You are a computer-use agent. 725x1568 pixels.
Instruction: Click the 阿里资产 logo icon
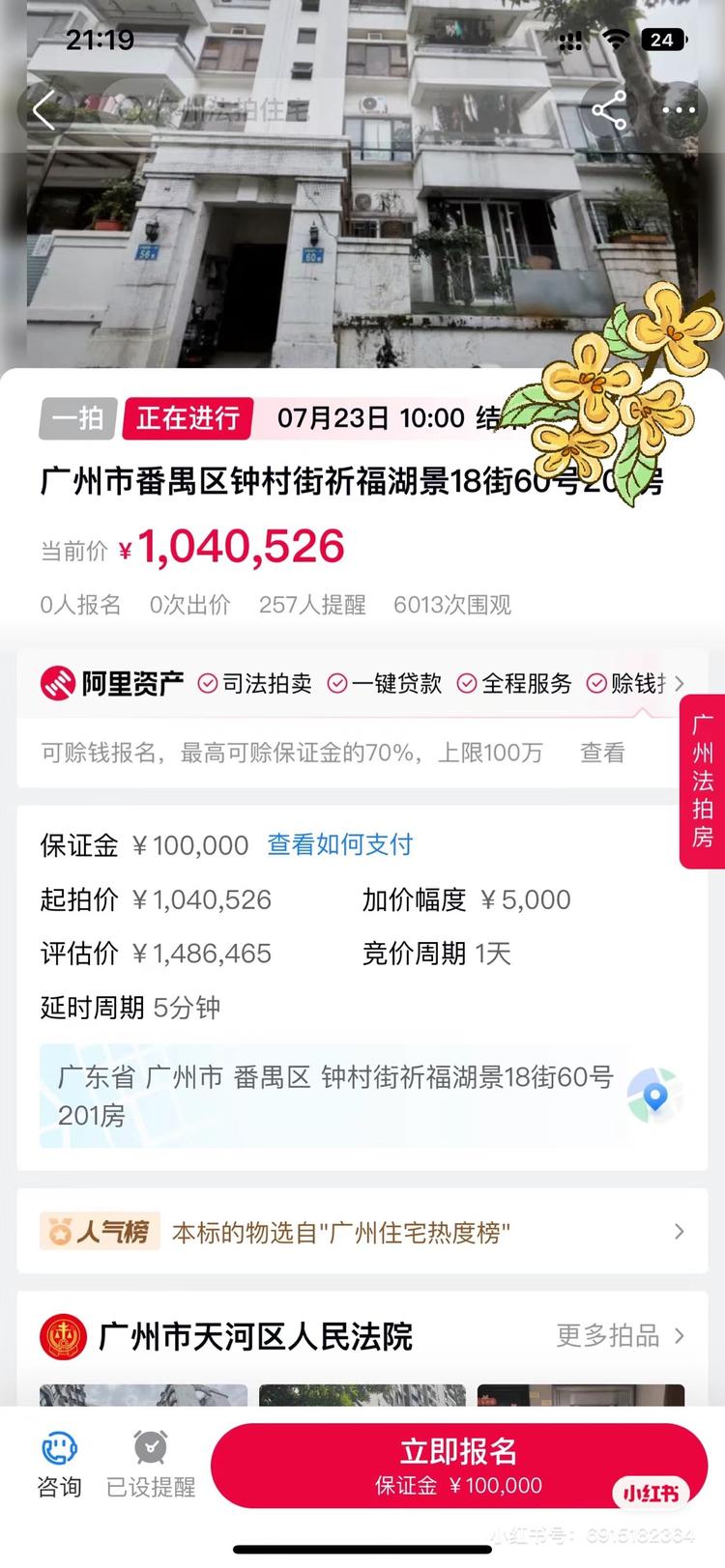click(58, 683)
